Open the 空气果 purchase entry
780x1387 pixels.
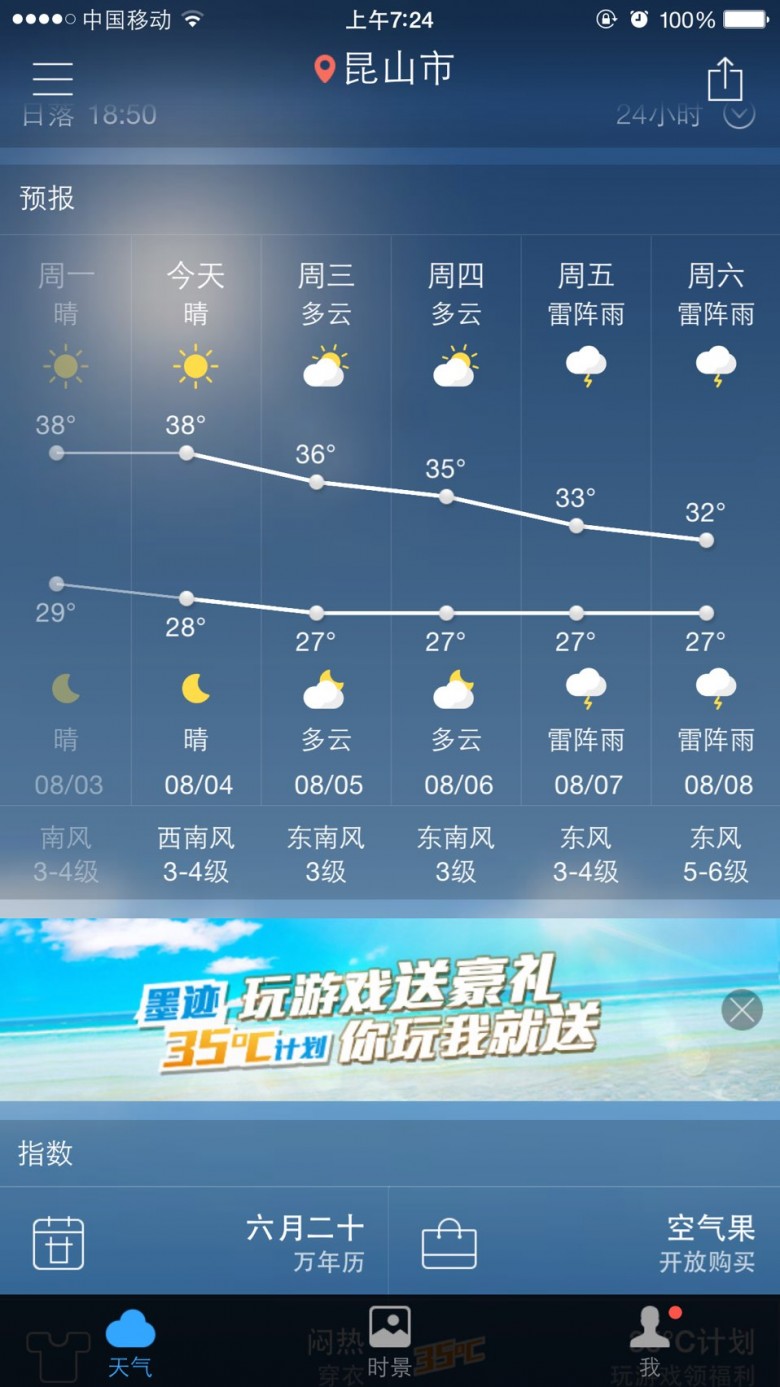pos(585,1242)
